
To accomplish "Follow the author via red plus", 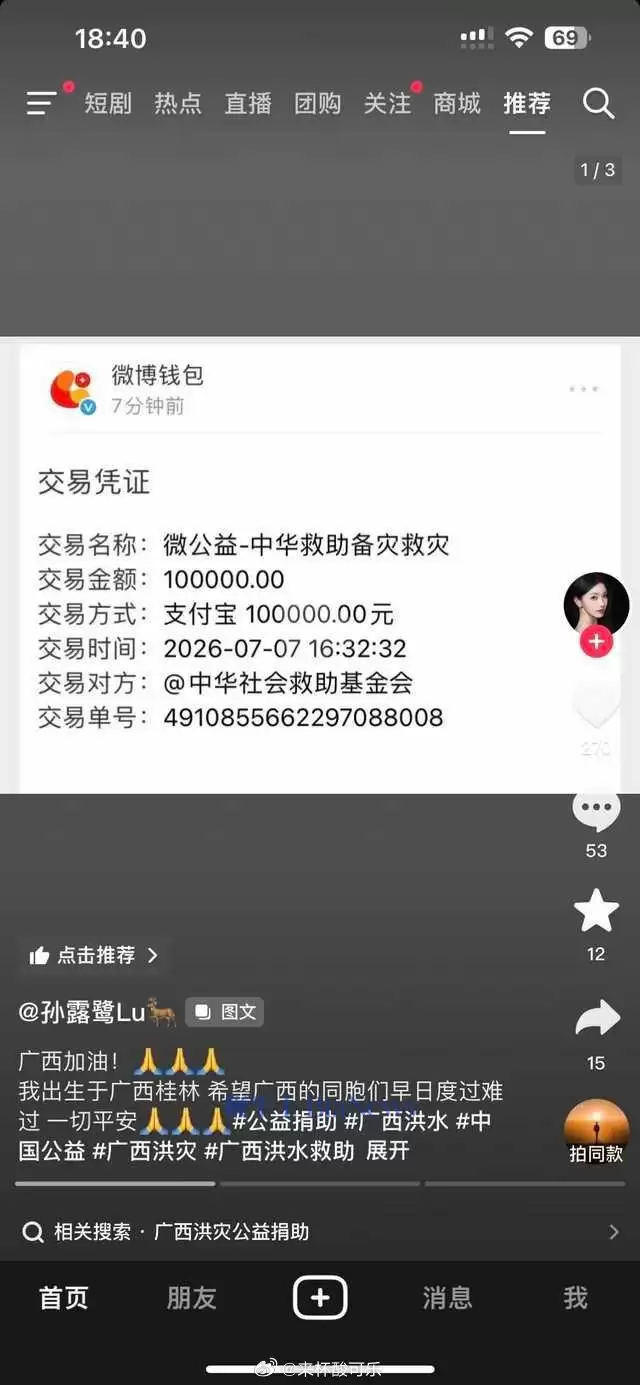I will coord(597,641).
